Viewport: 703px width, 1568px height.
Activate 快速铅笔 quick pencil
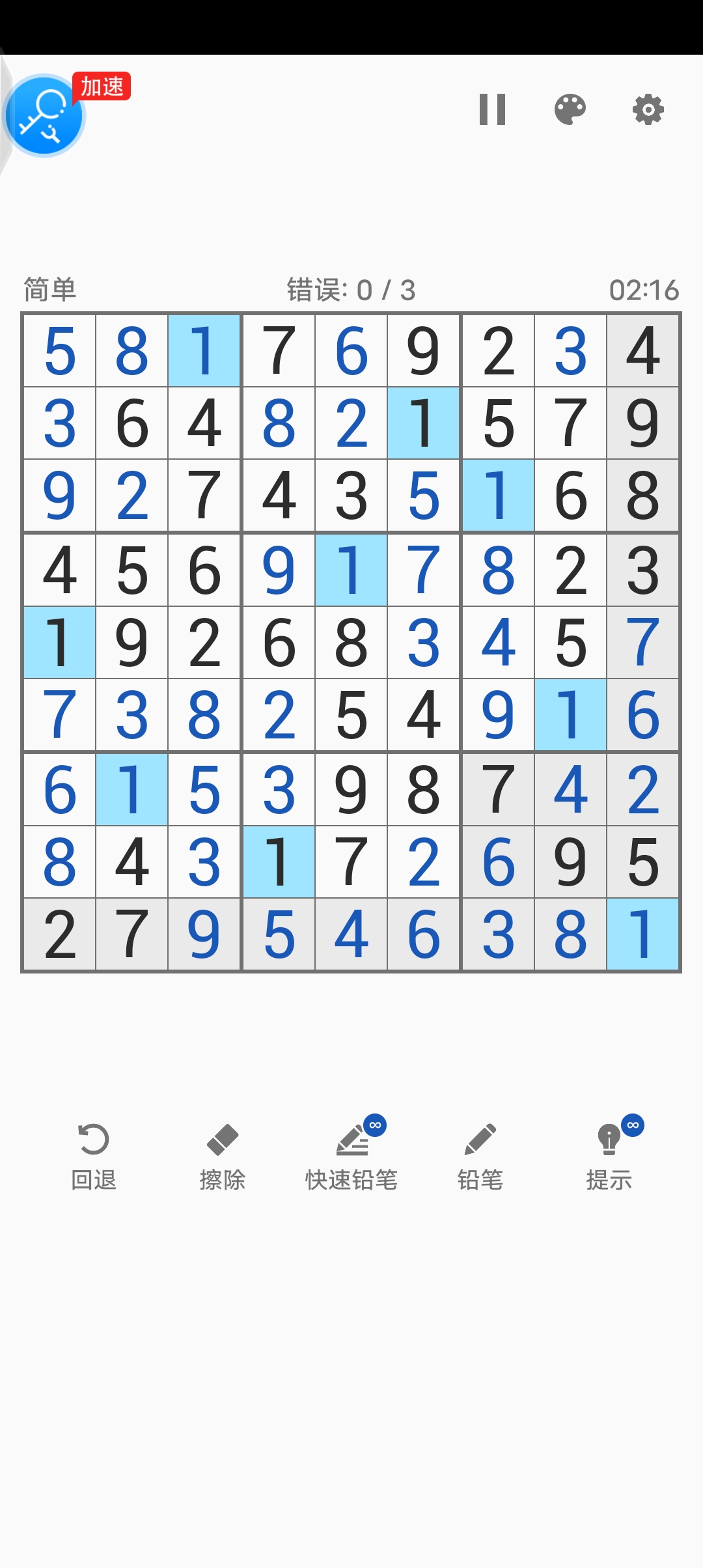coord(351,1157)
